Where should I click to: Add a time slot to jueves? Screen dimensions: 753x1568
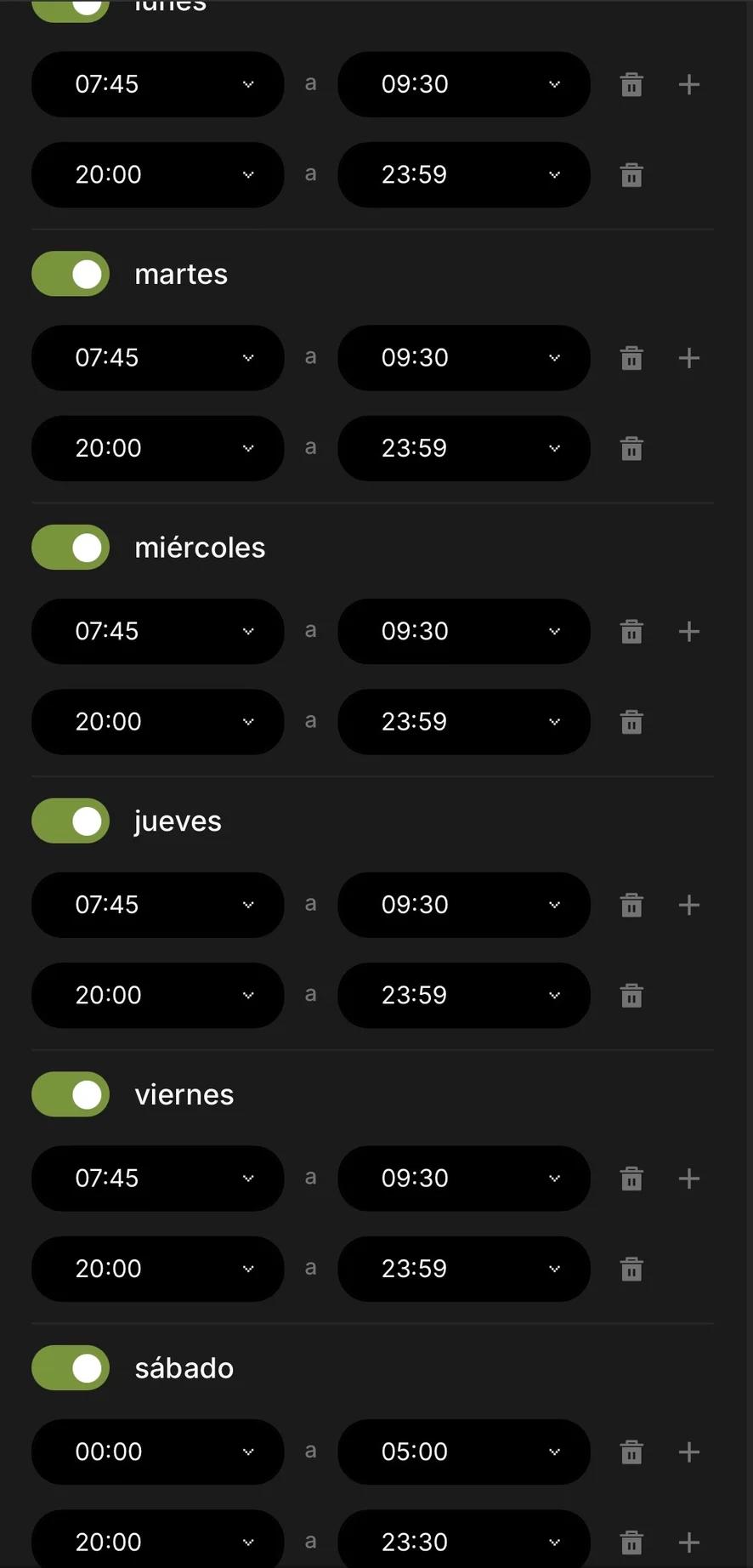coord(689,905)
